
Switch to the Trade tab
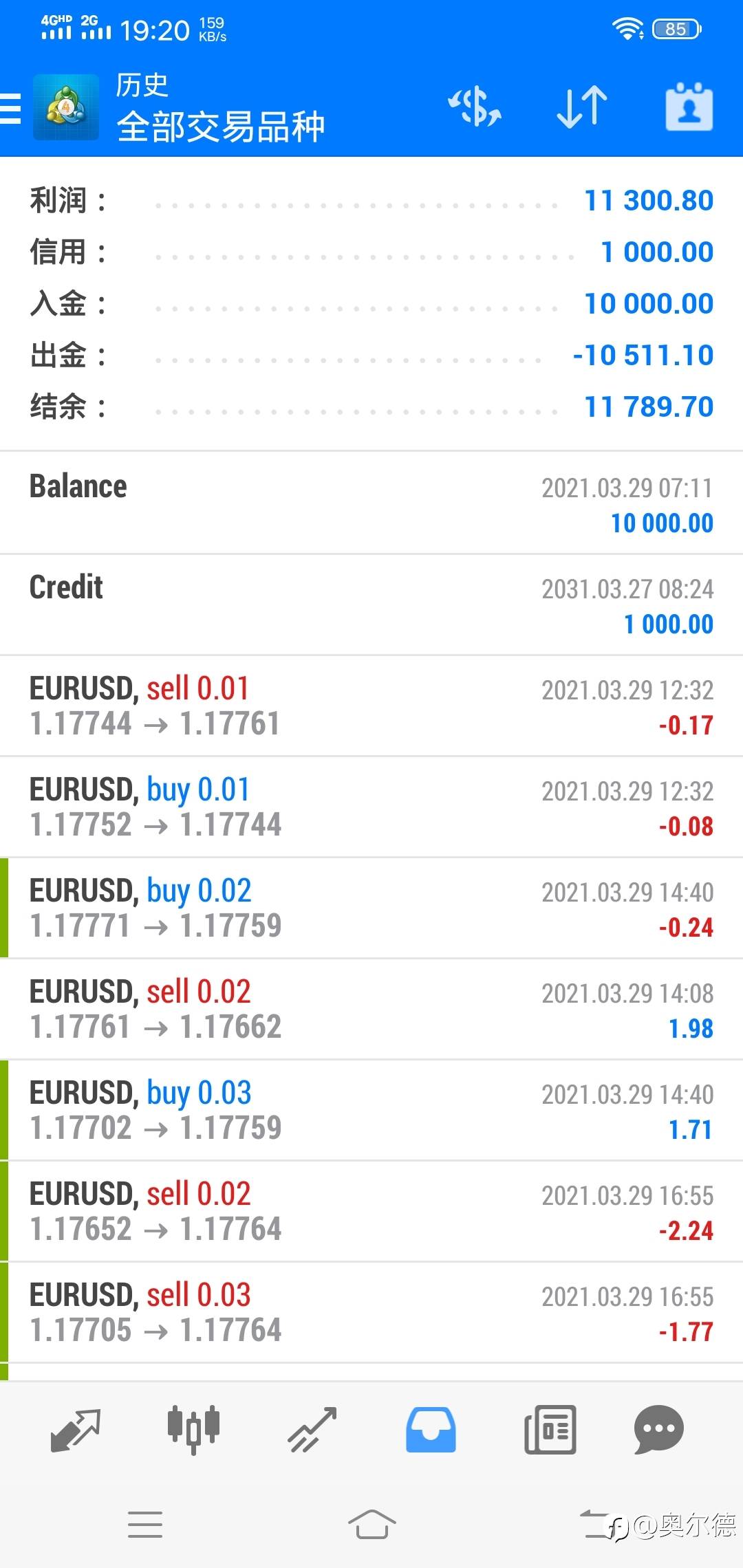312,1430
